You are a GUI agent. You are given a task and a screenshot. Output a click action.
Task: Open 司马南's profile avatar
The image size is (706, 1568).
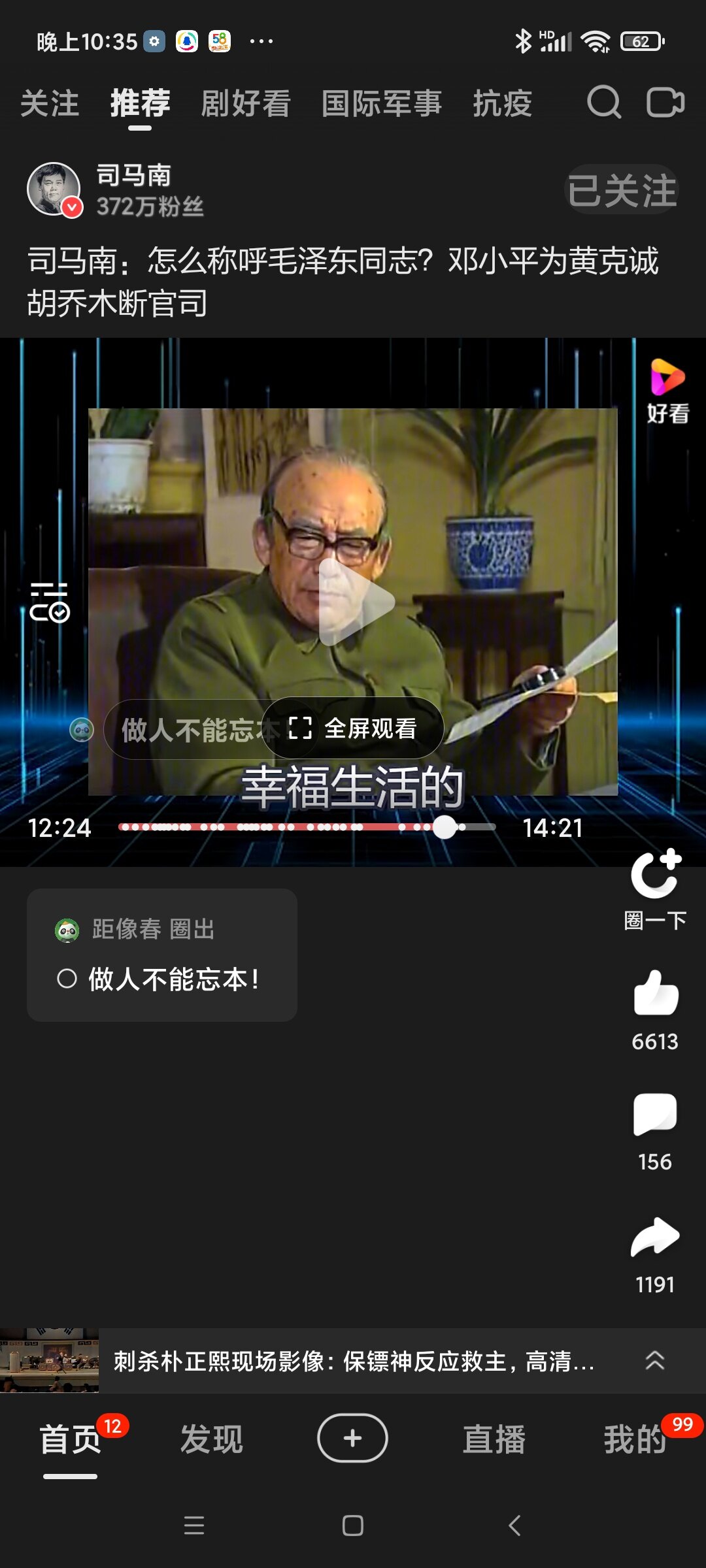click(54, 189)
